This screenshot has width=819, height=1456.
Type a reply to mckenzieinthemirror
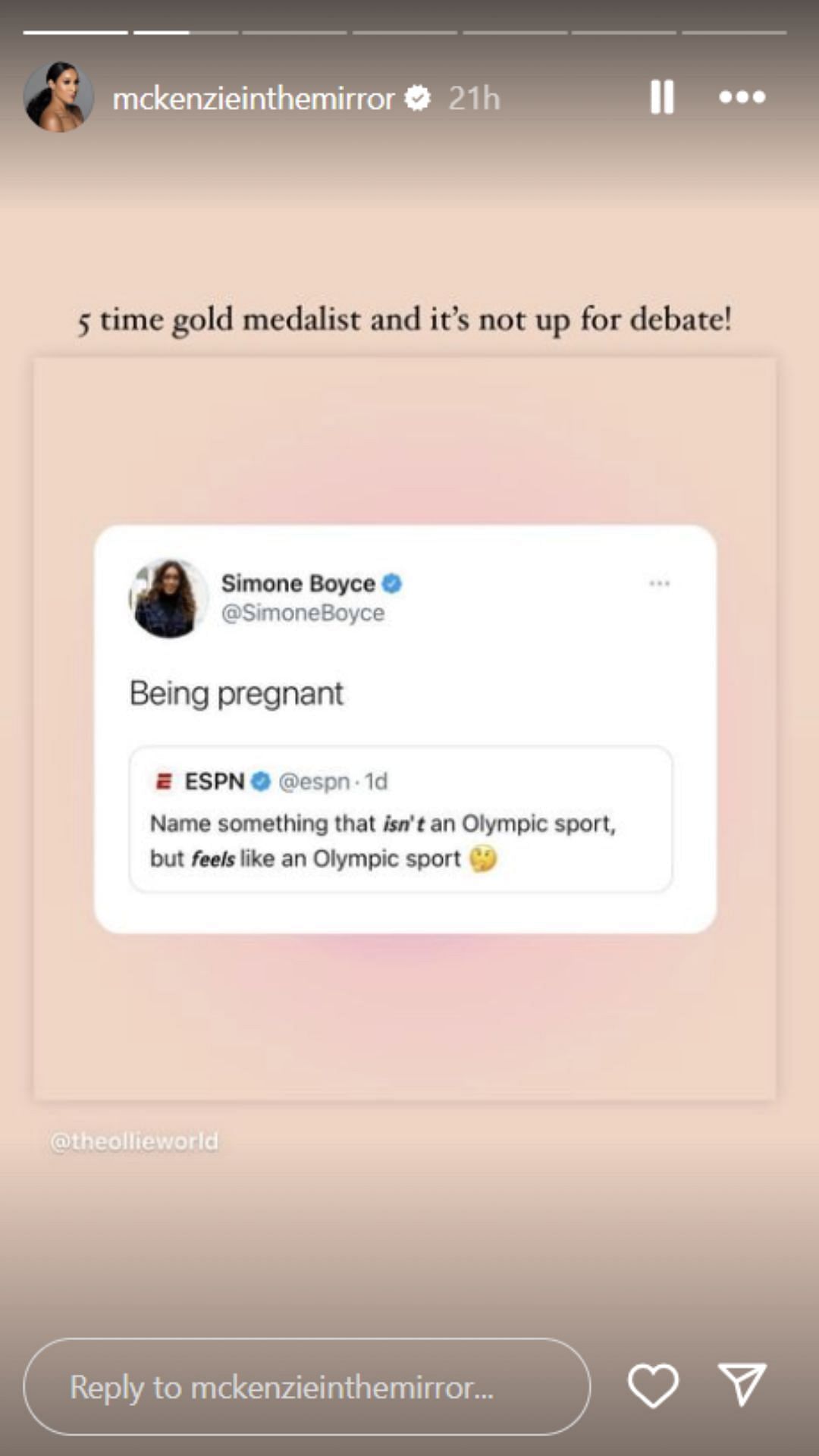pos(307,1386)
